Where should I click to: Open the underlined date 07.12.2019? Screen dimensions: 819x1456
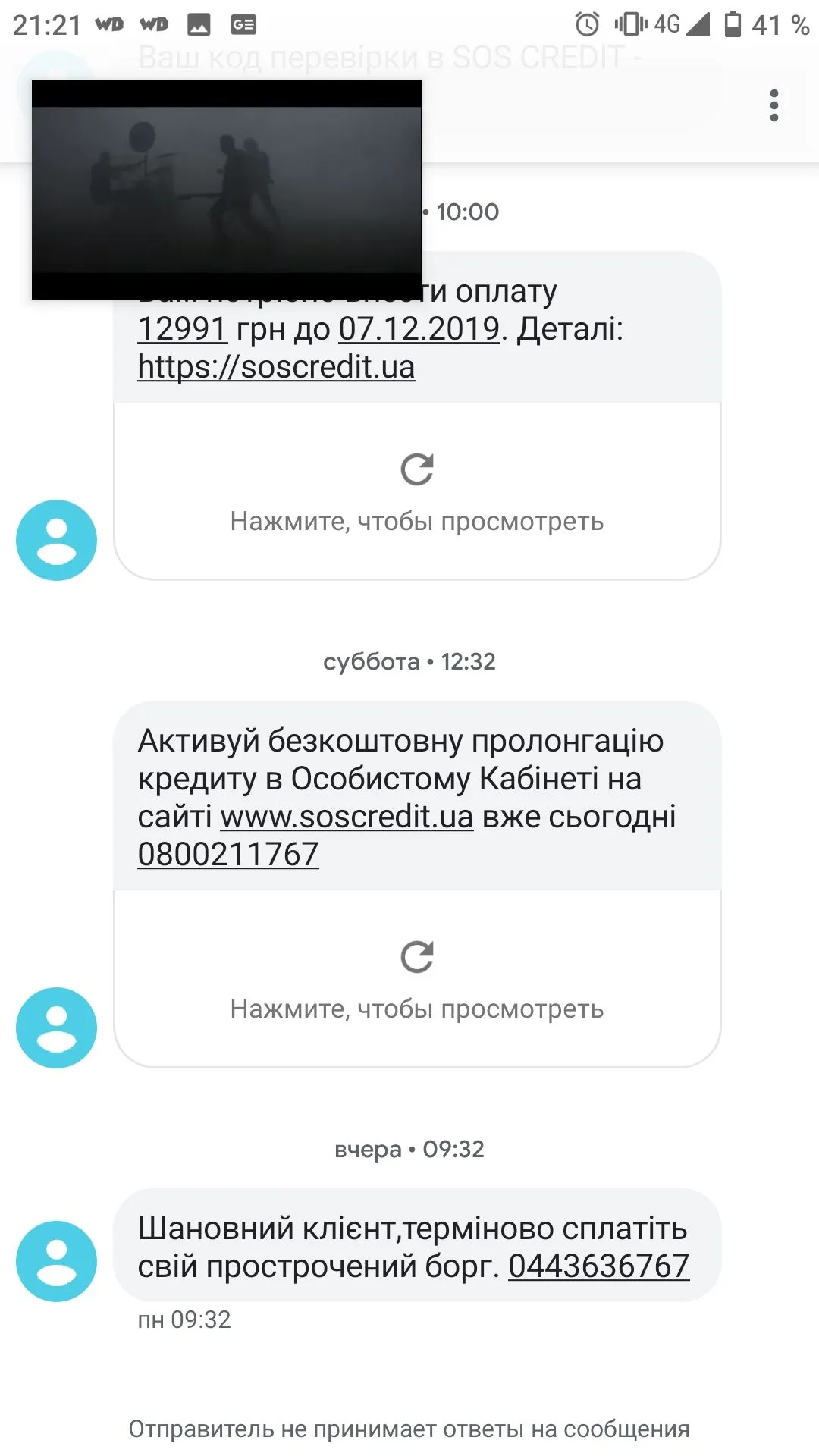419,329
